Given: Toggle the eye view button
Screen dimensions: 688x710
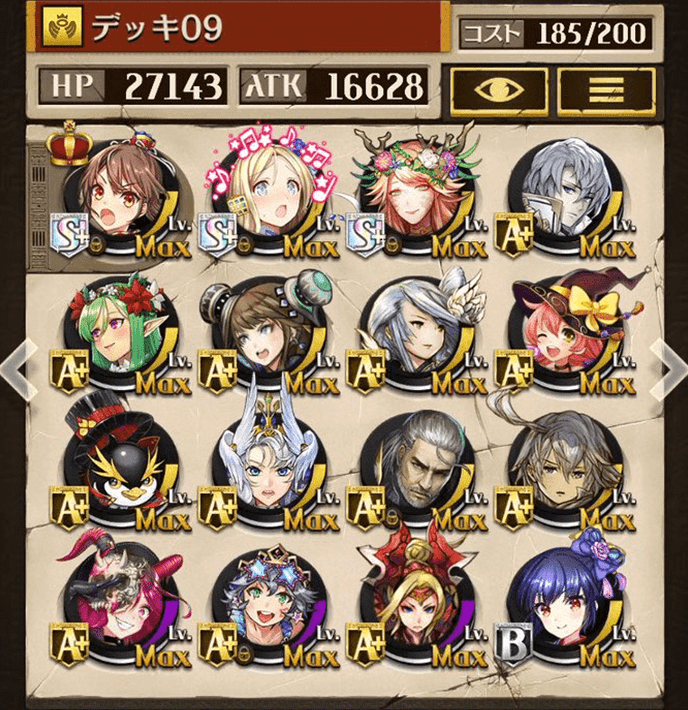Looking at the screenshot, I should (x=497, y=87).
